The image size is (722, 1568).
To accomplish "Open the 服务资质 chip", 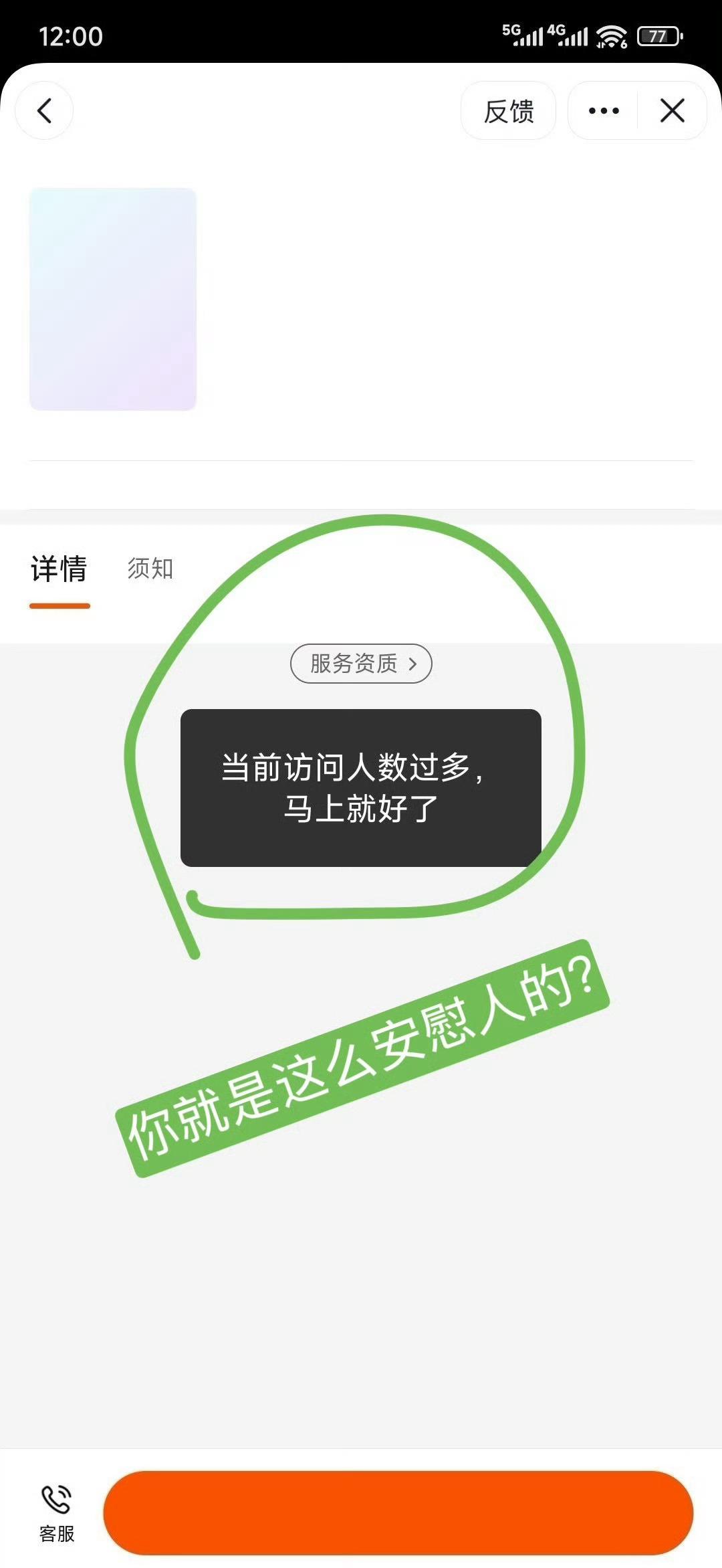I will pos(361,664).
